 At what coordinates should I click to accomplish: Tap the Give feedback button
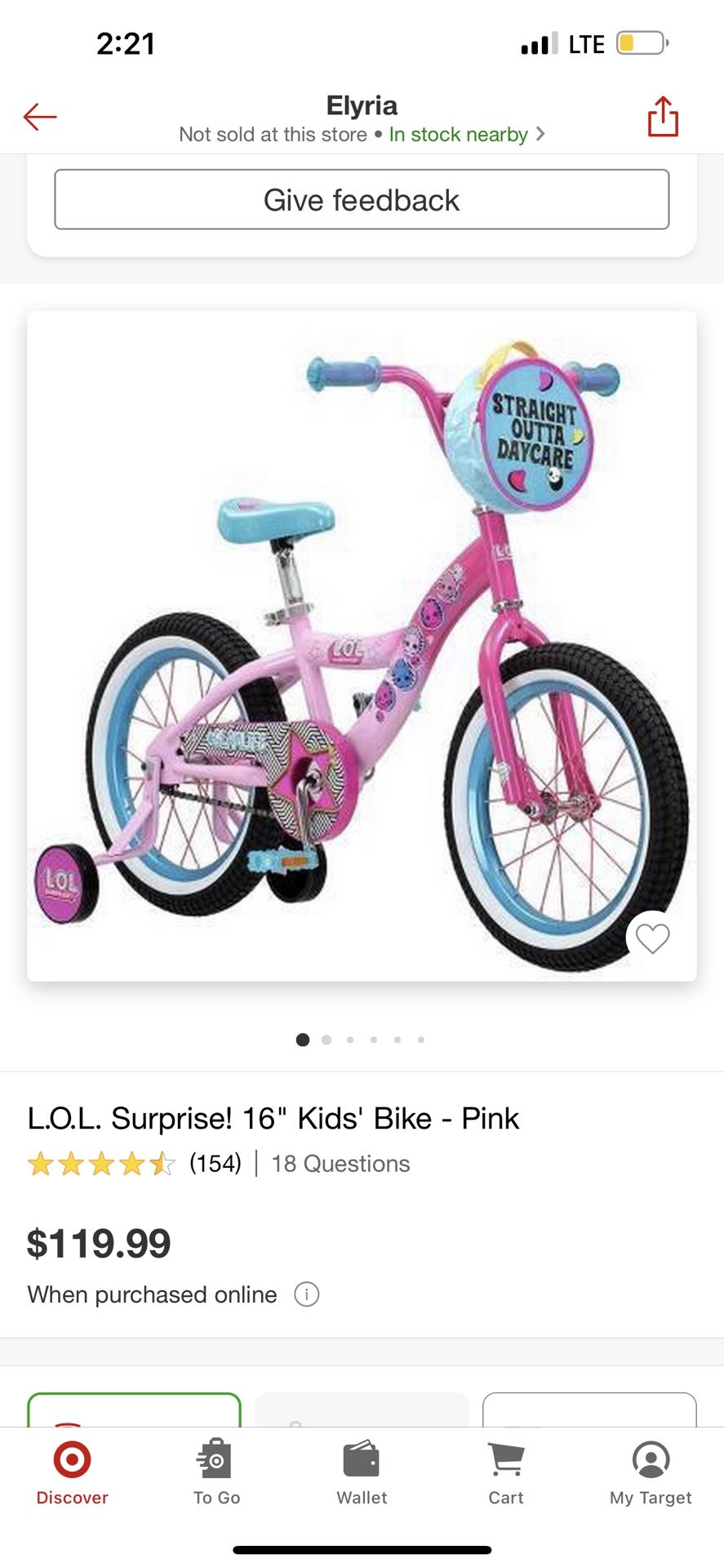point(362,199)
